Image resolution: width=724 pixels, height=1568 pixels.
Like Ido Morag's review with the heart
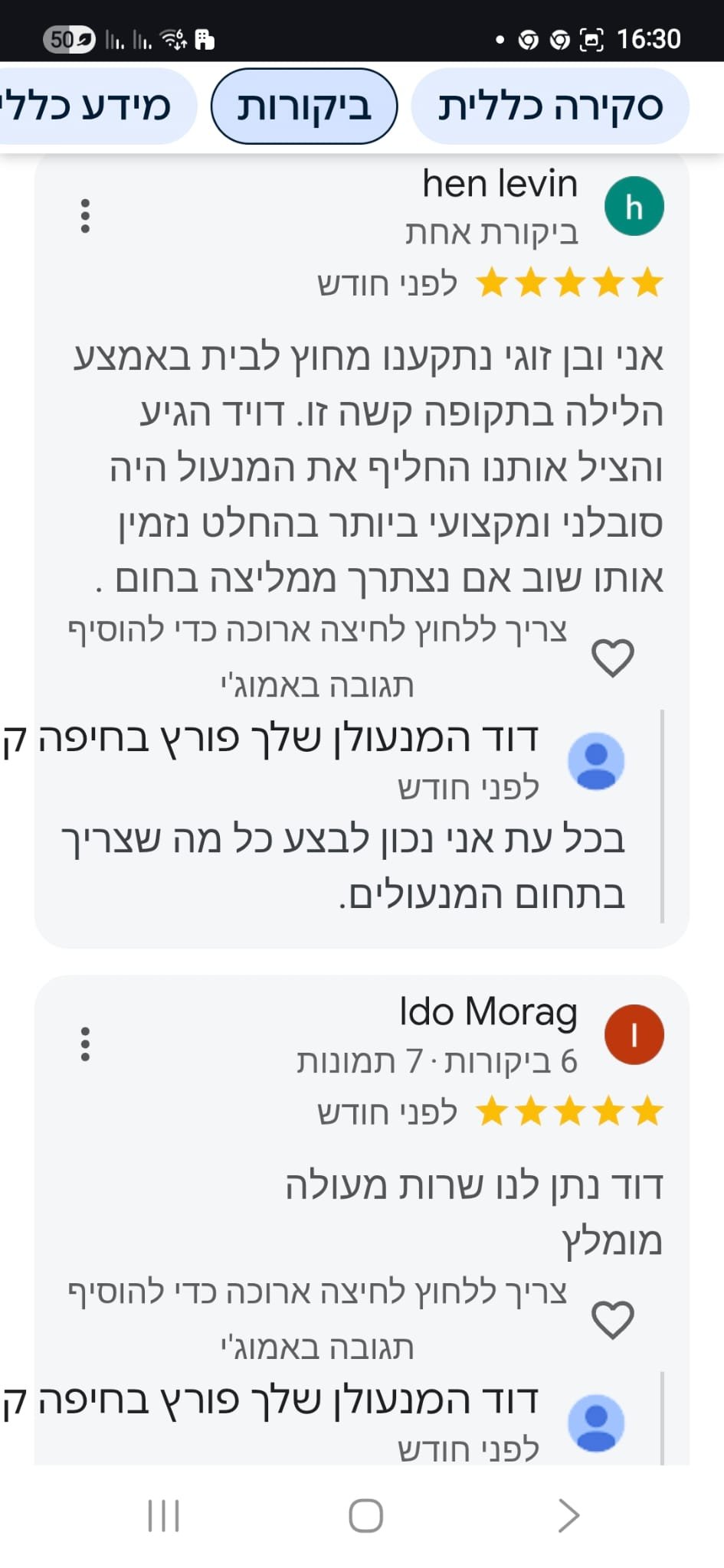[x=613, y=1320]
